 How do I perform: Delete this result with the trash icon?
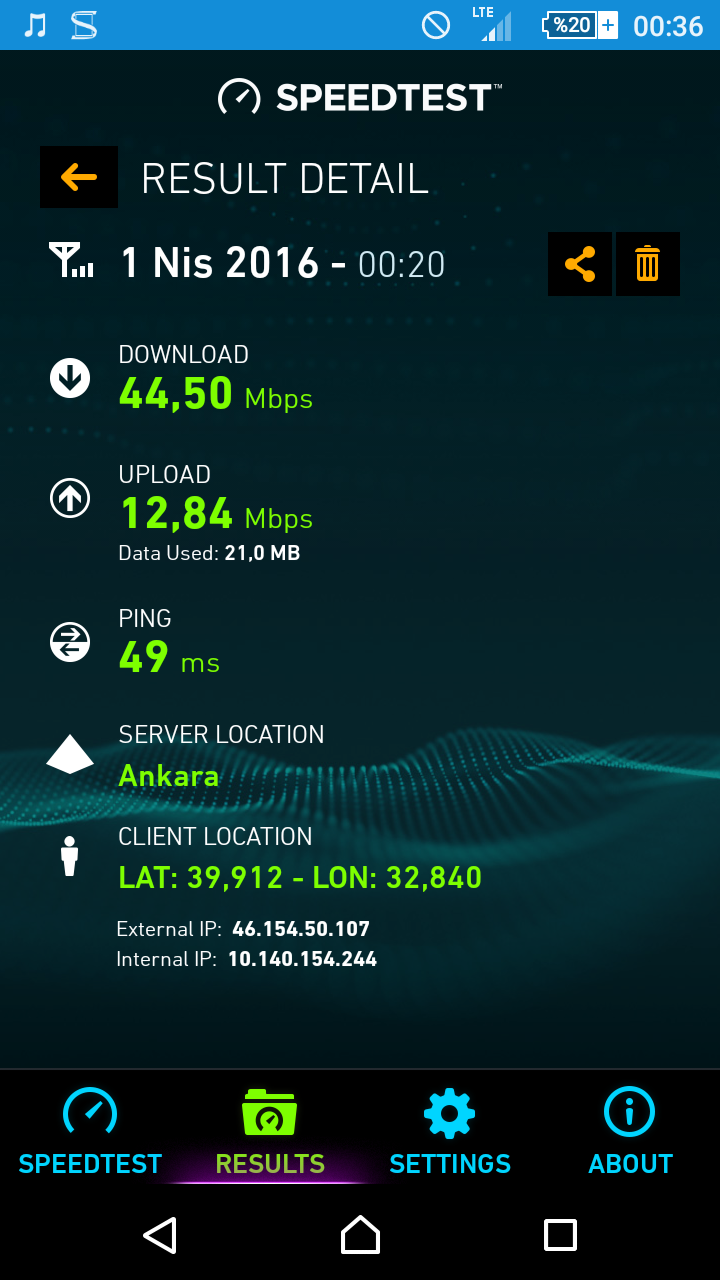(x=648, y=264)
